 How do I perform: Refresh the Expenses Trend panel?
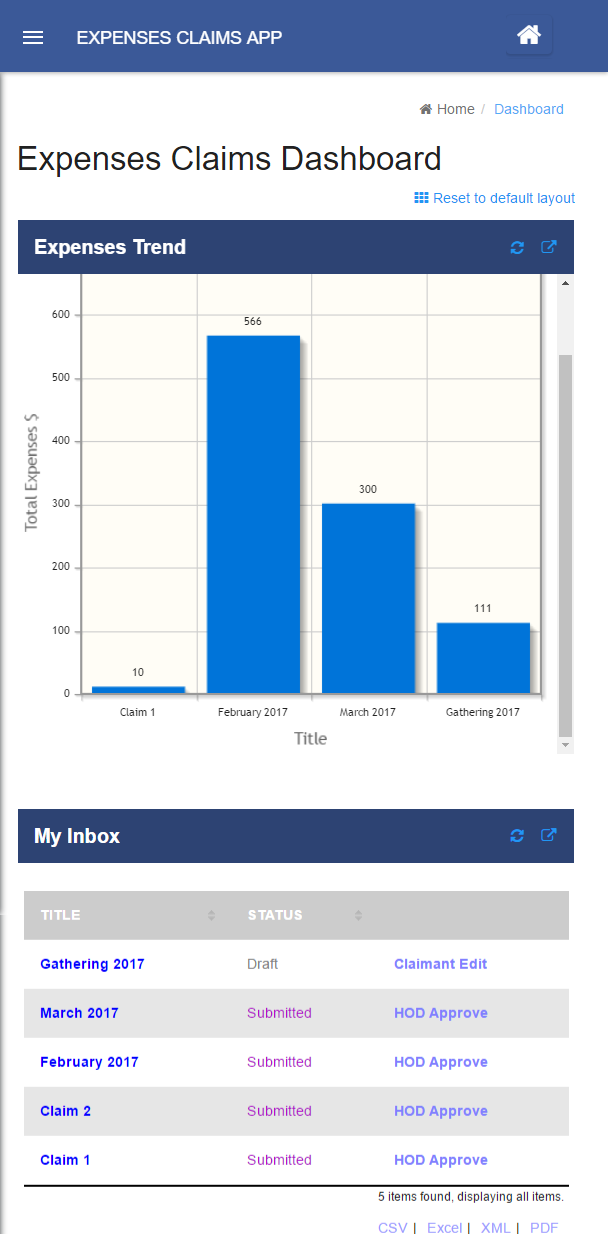(x=517, y=247)
